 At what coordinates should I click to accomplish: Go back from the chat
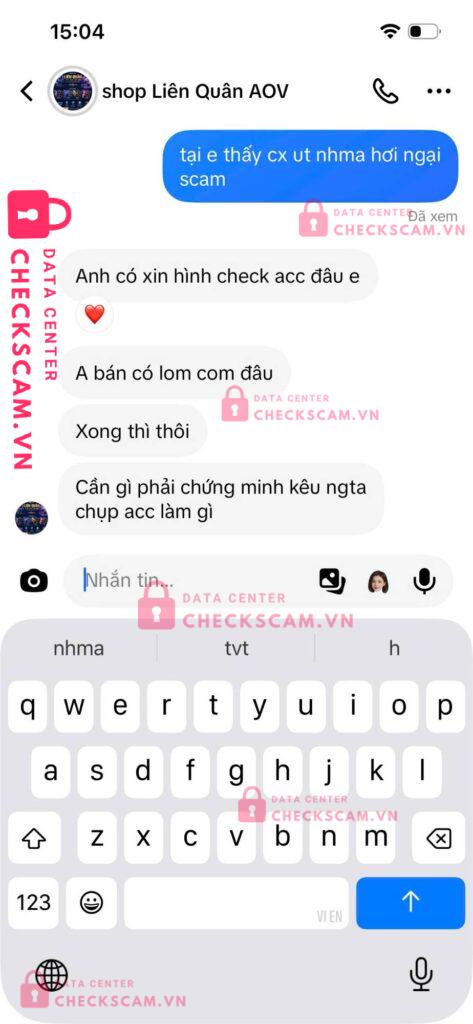click(27, 91)
